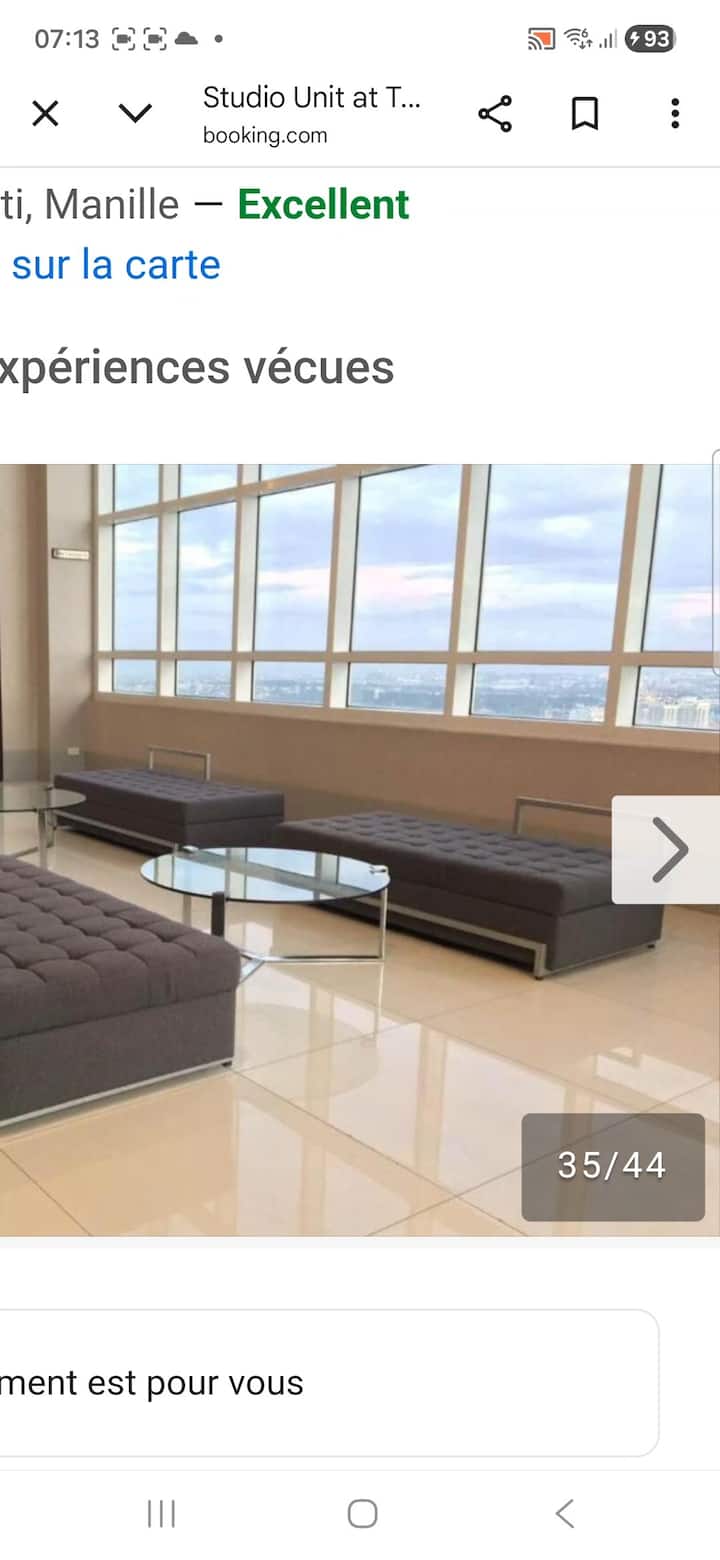
Task: Go back with the system back button
Action: 565,1514
